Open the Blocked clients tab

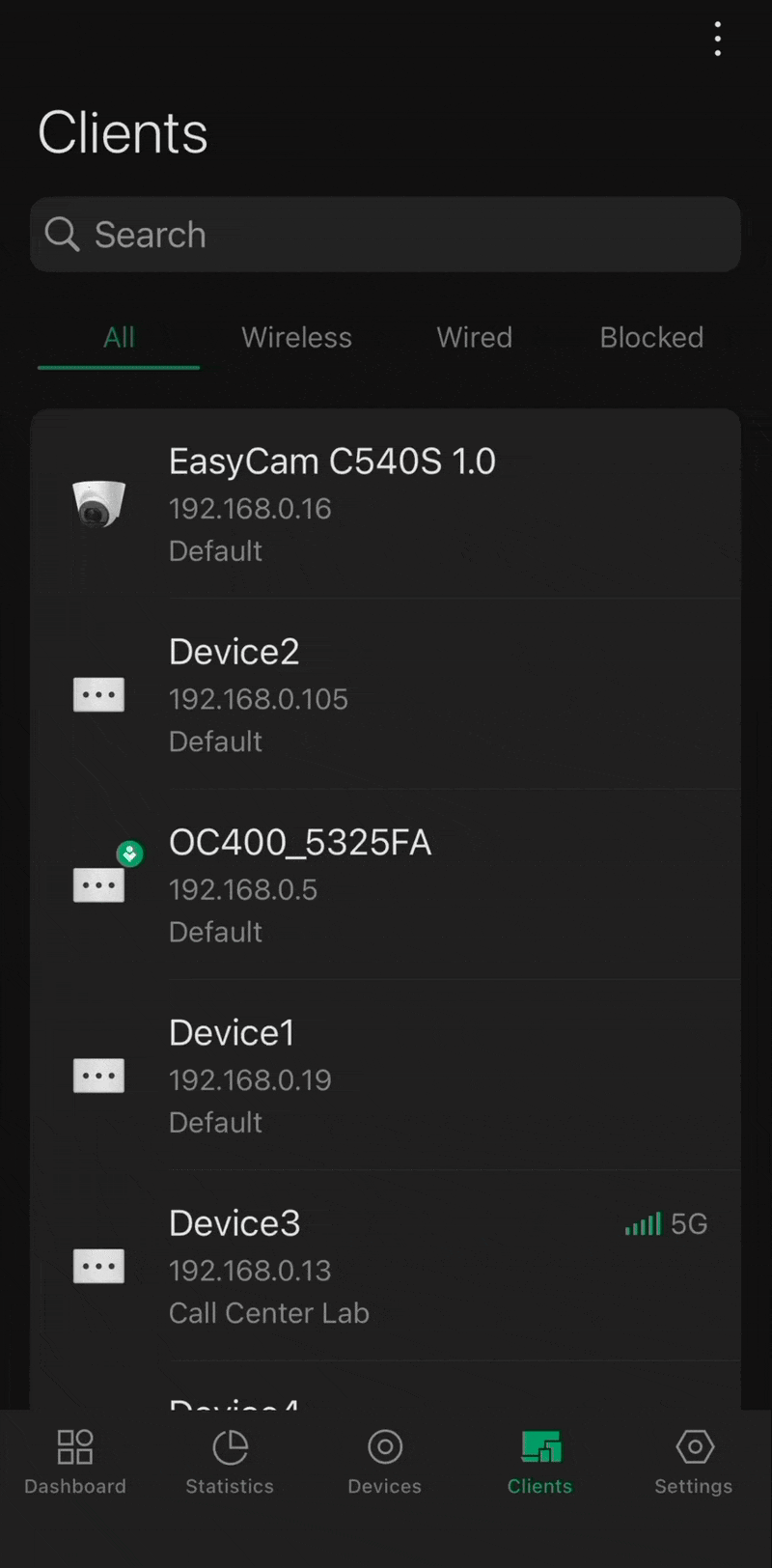point(651,337)
